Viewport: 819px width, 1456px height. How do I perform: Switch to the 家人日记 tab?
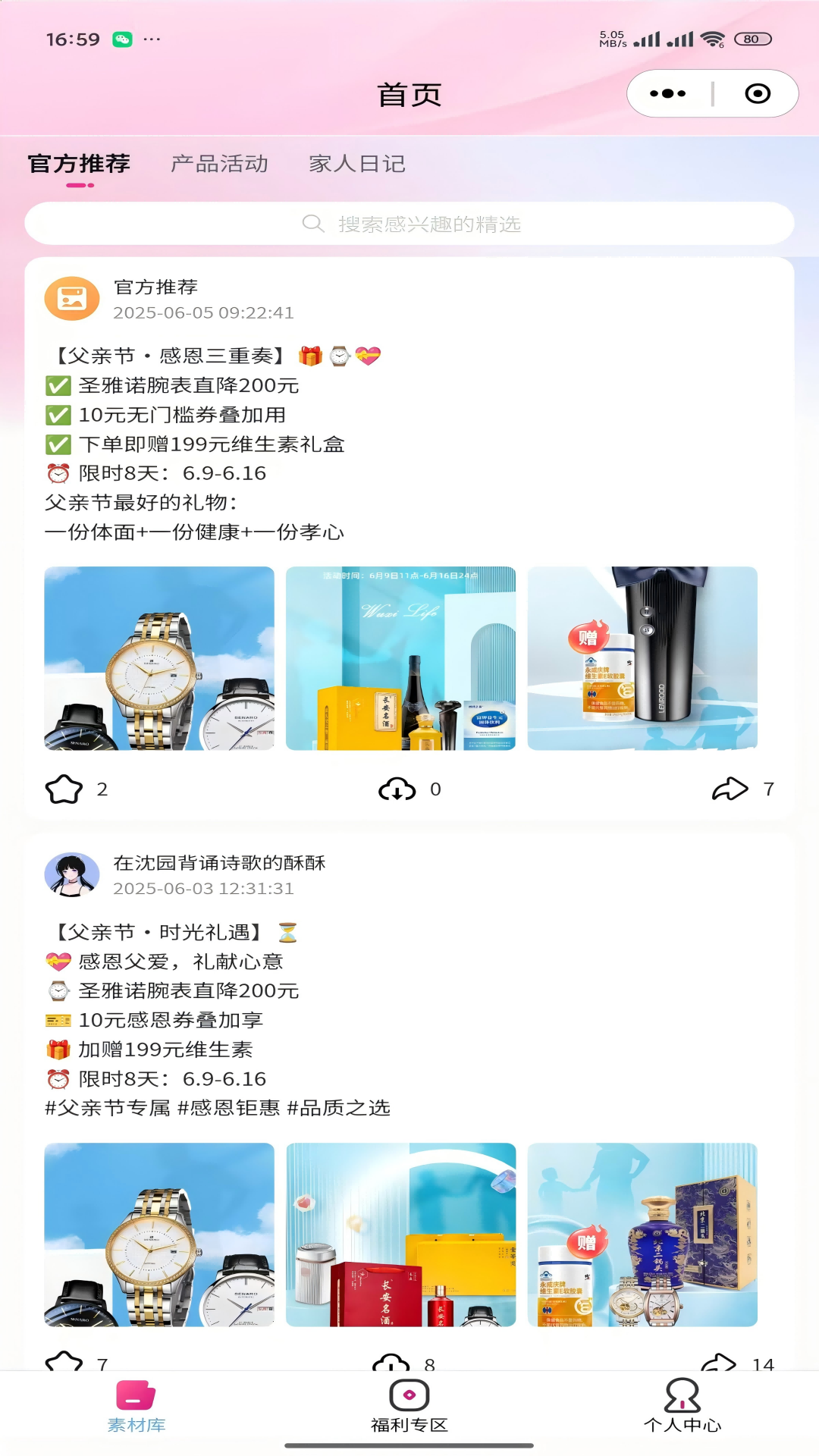click(x=358, y=163)
